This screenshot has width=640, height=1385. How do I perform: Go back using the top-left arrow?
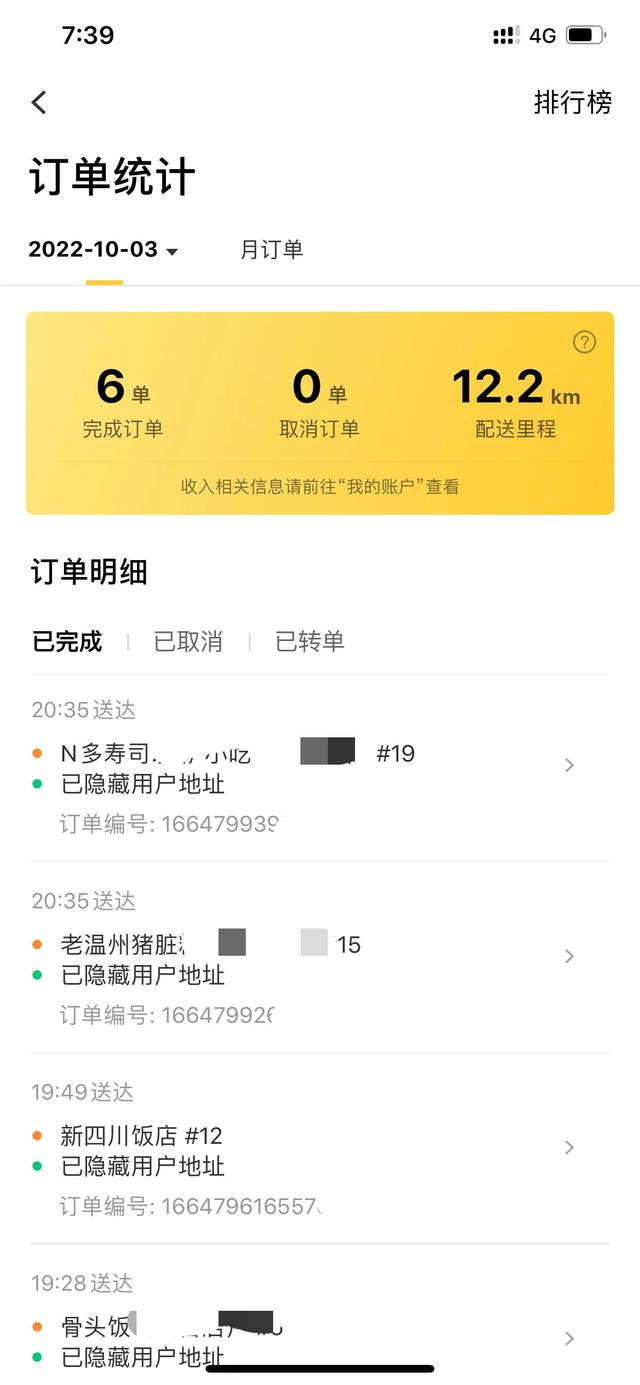[39, 102]
